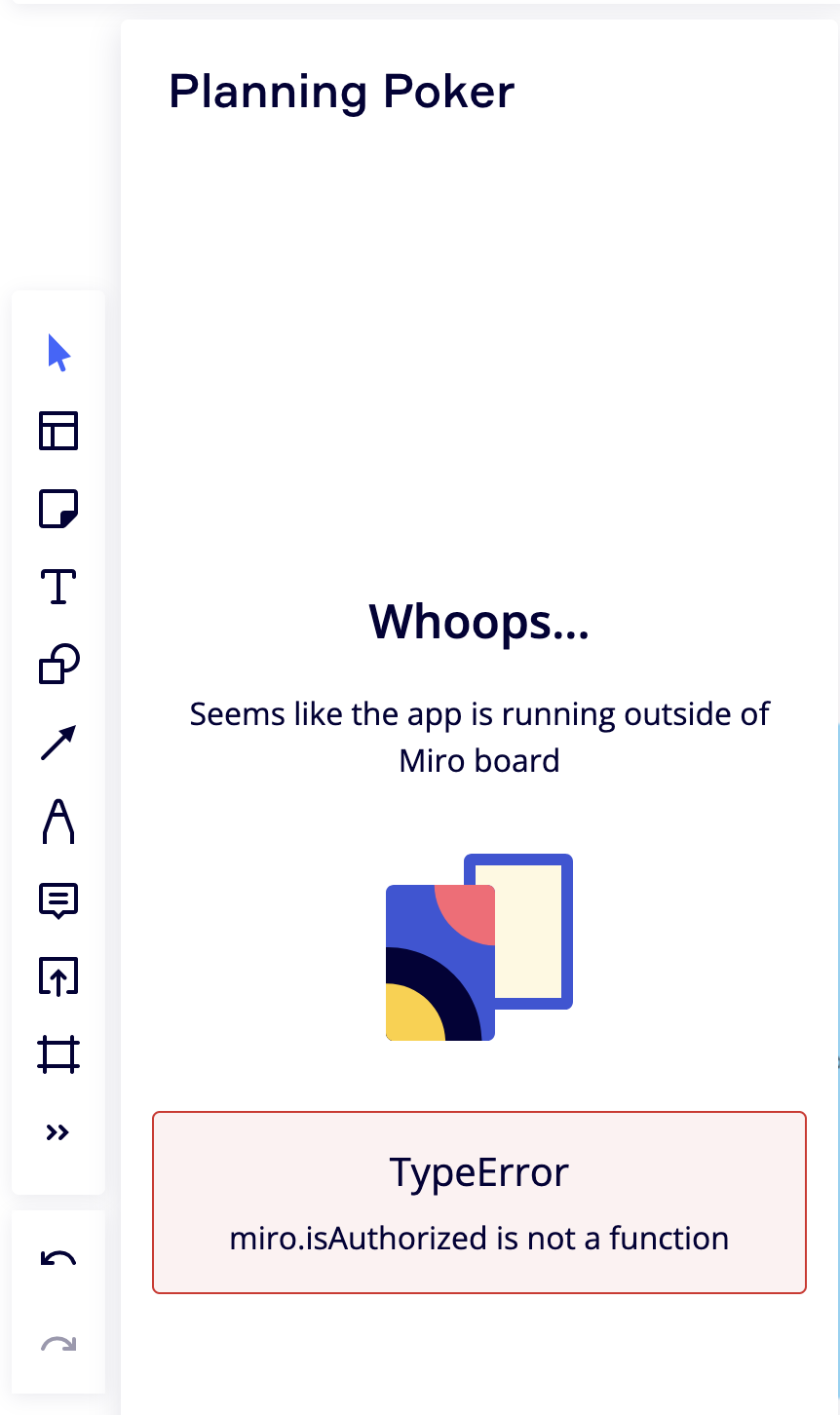The width and height of the screenshot is (840, 1415).
Task: Open the upload tool
Action: pos(58,976)
